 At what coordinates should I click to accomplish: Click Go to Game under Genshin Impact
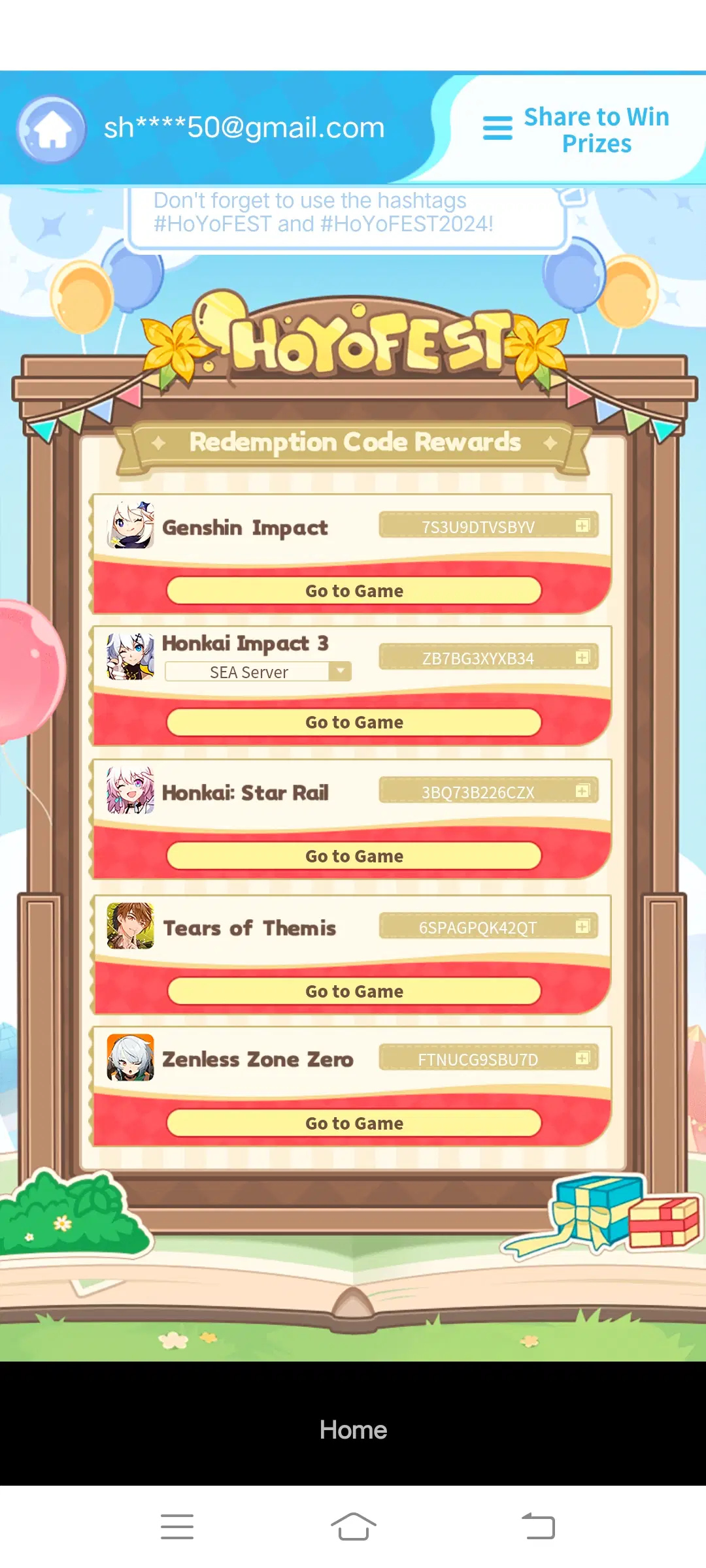click(353, 590)
